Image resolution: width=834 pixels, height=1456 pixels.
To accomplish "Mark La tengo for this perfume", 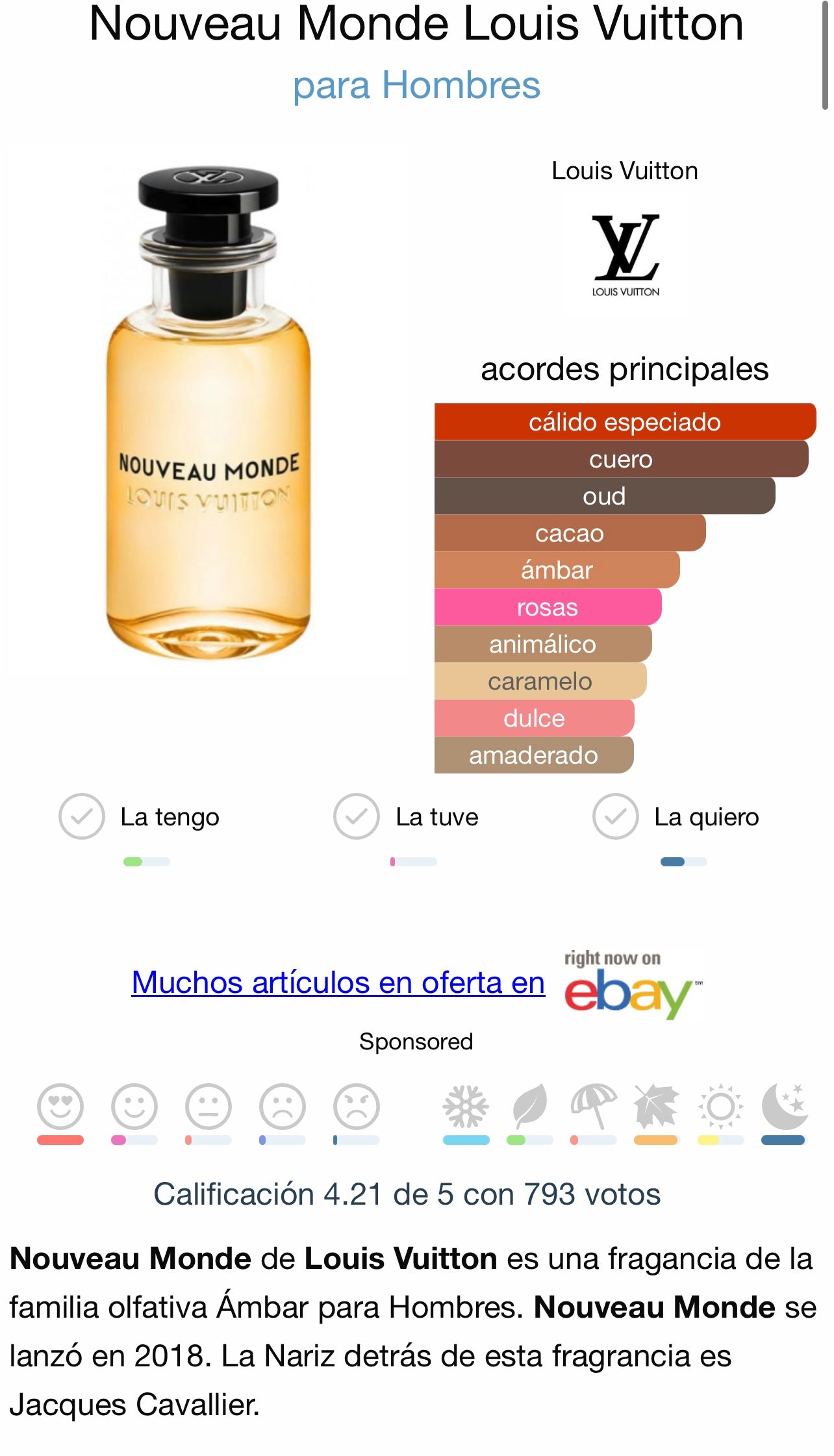I will click(x=82, y=816).
